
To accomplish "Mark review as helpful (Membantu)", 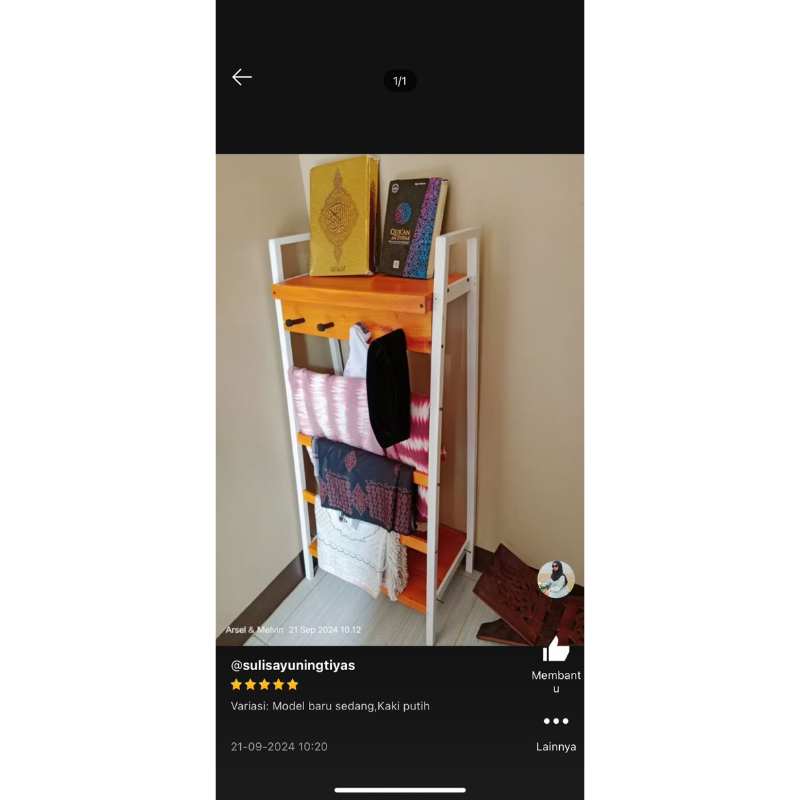I will click(x=556, y=651).
